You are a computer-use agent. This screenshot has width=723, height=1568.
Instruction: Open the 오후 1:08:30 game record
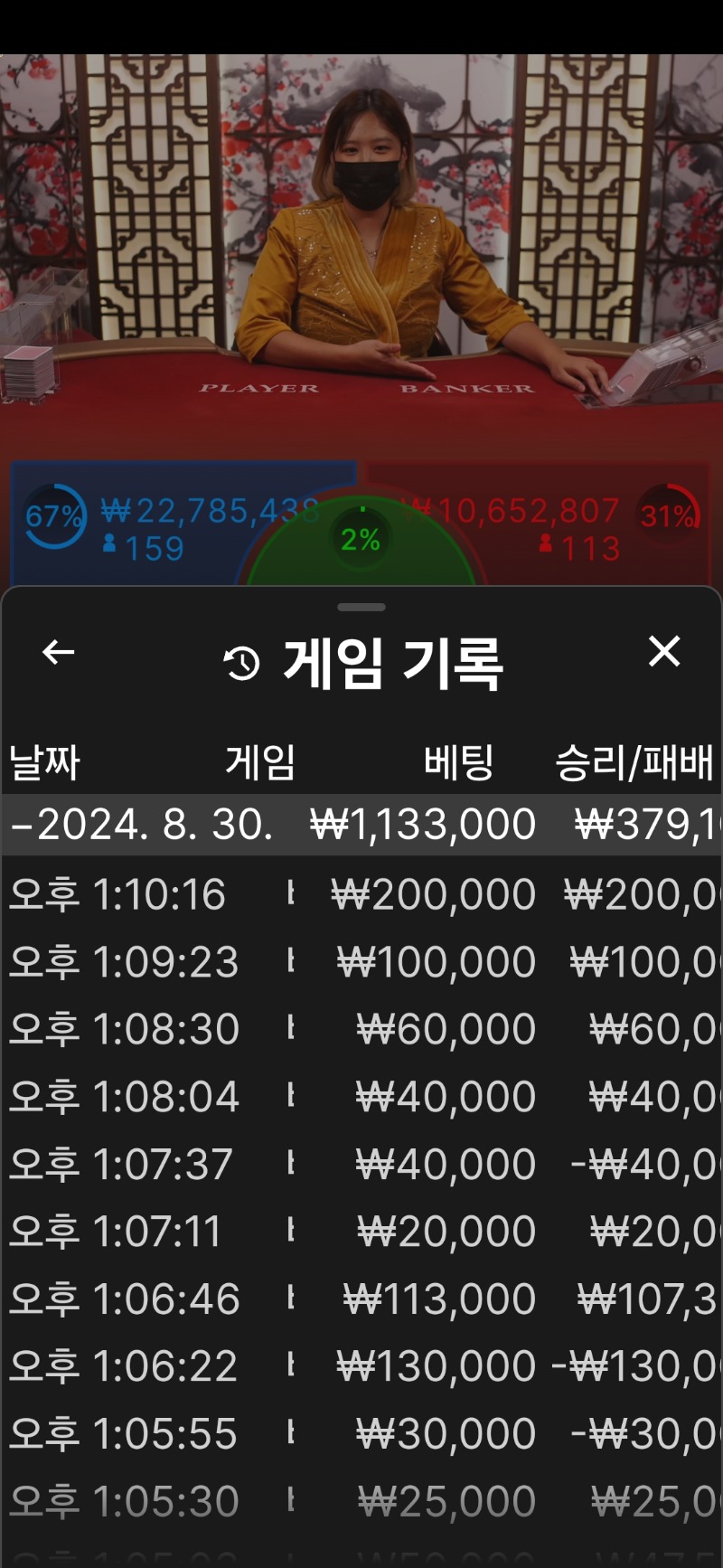[361, 1029]
